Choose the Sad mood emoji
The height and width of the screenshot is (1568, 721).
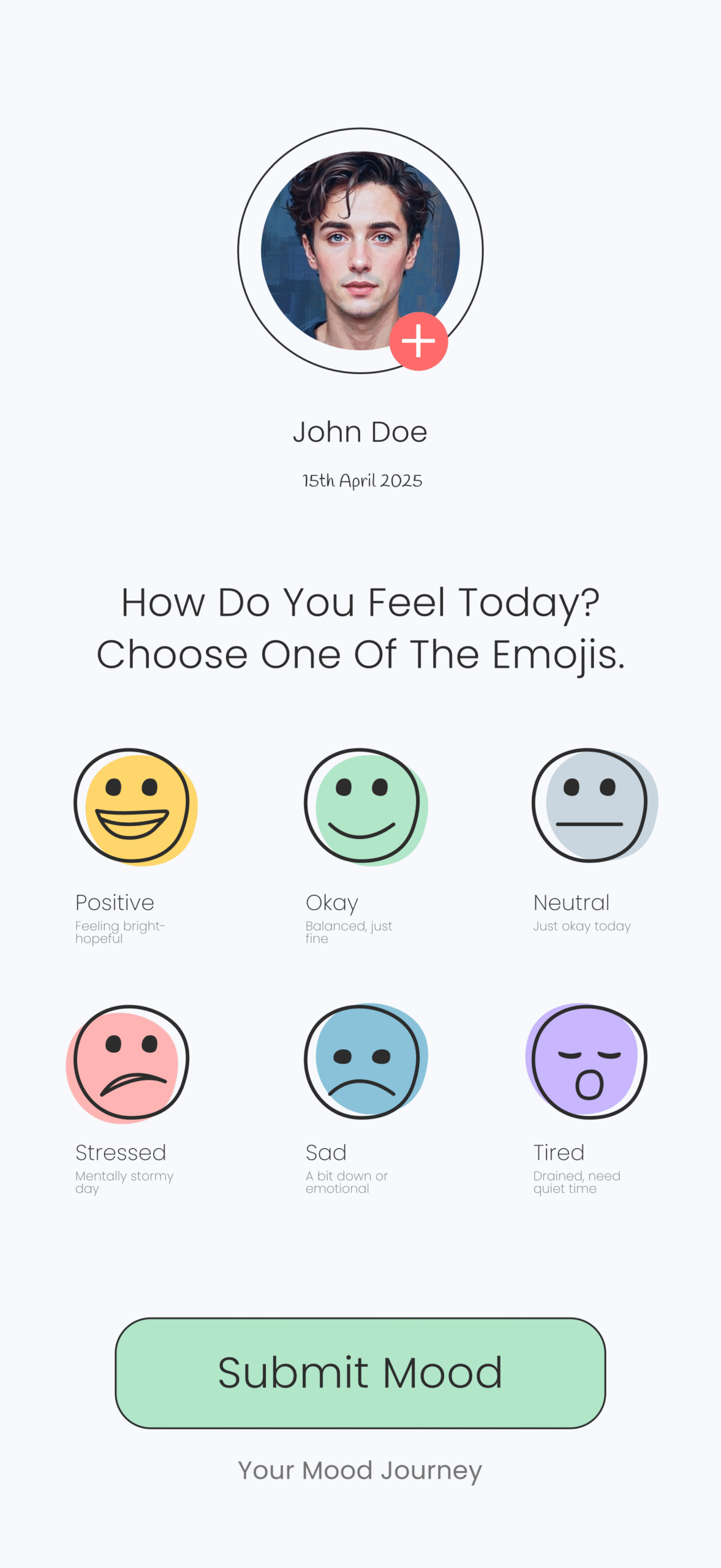364,1061
